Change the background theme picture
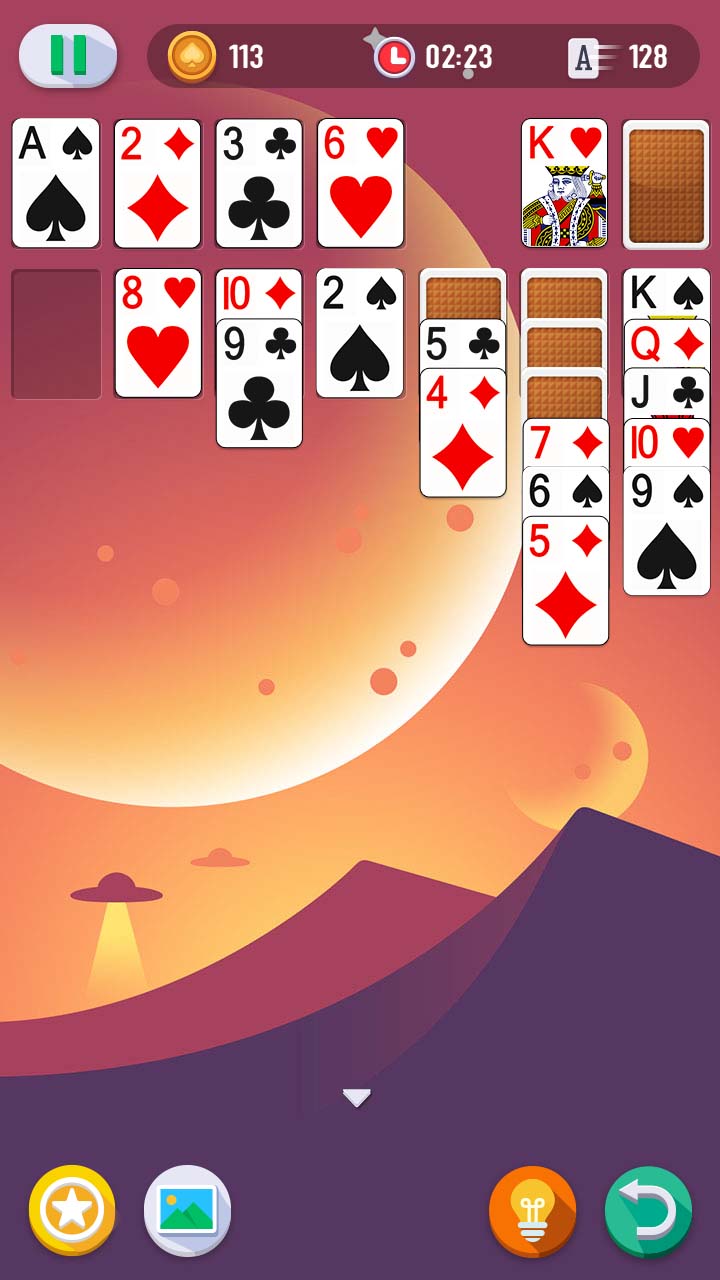This screenshot has width=720, height=1280. pyautogui.click(x=187, y=1210)
